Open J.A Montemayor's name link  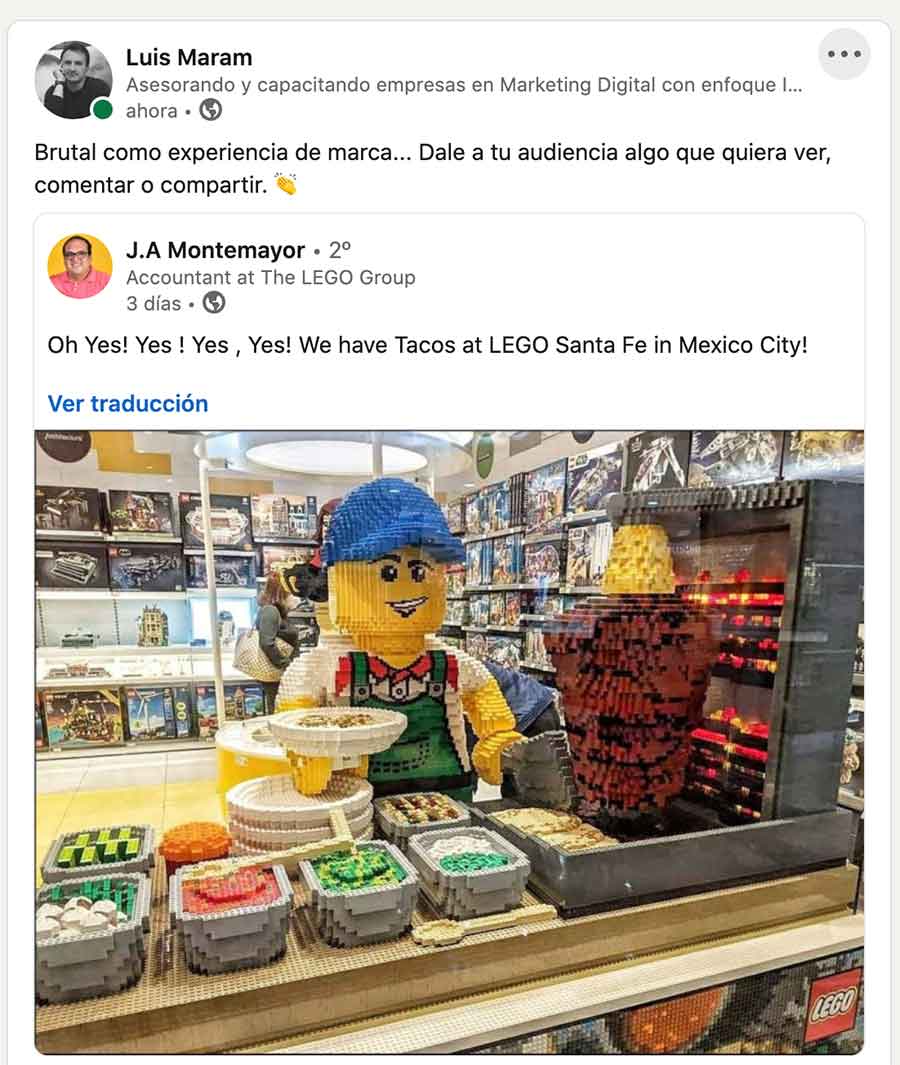tap(215, 250)
